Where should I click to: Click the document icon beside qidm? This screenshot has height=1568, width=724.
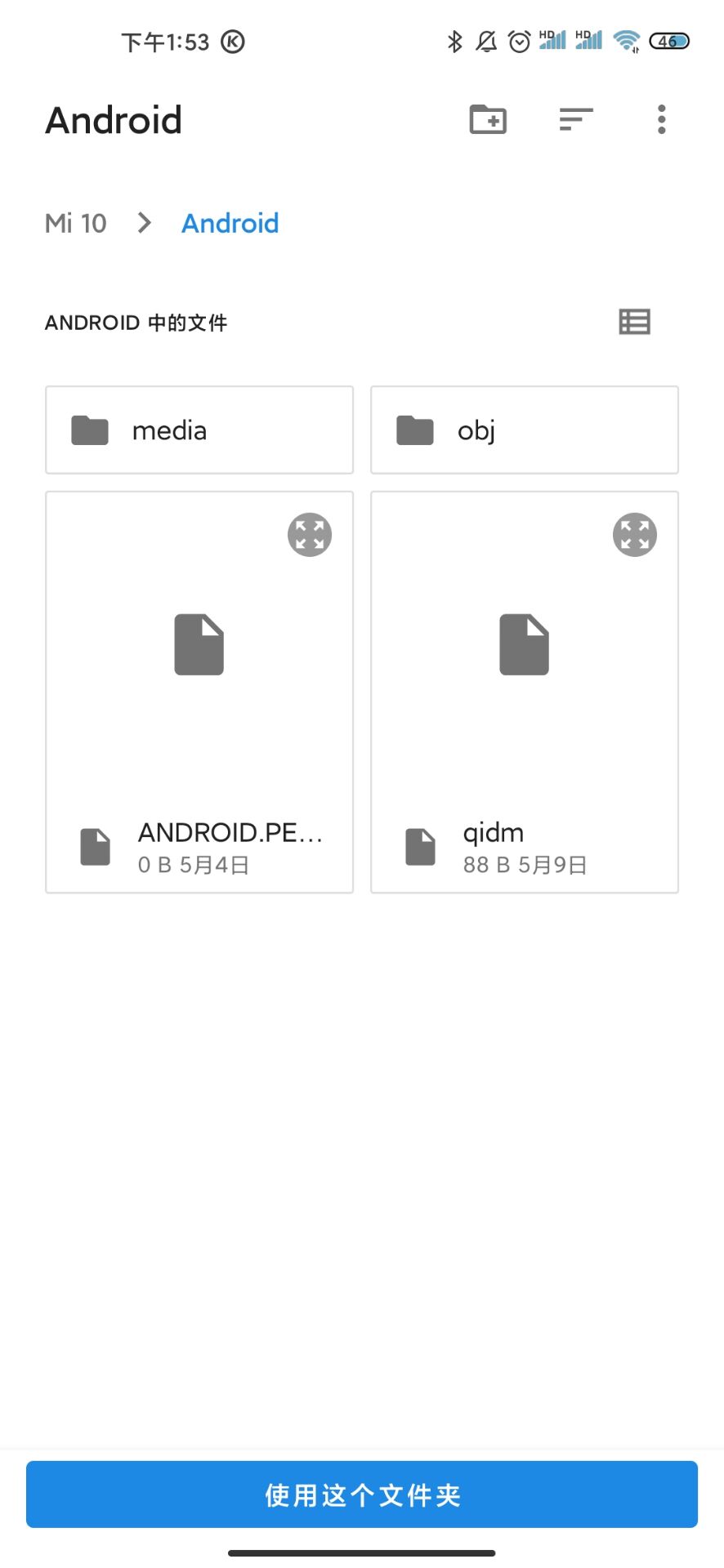(x=419, y=847)
